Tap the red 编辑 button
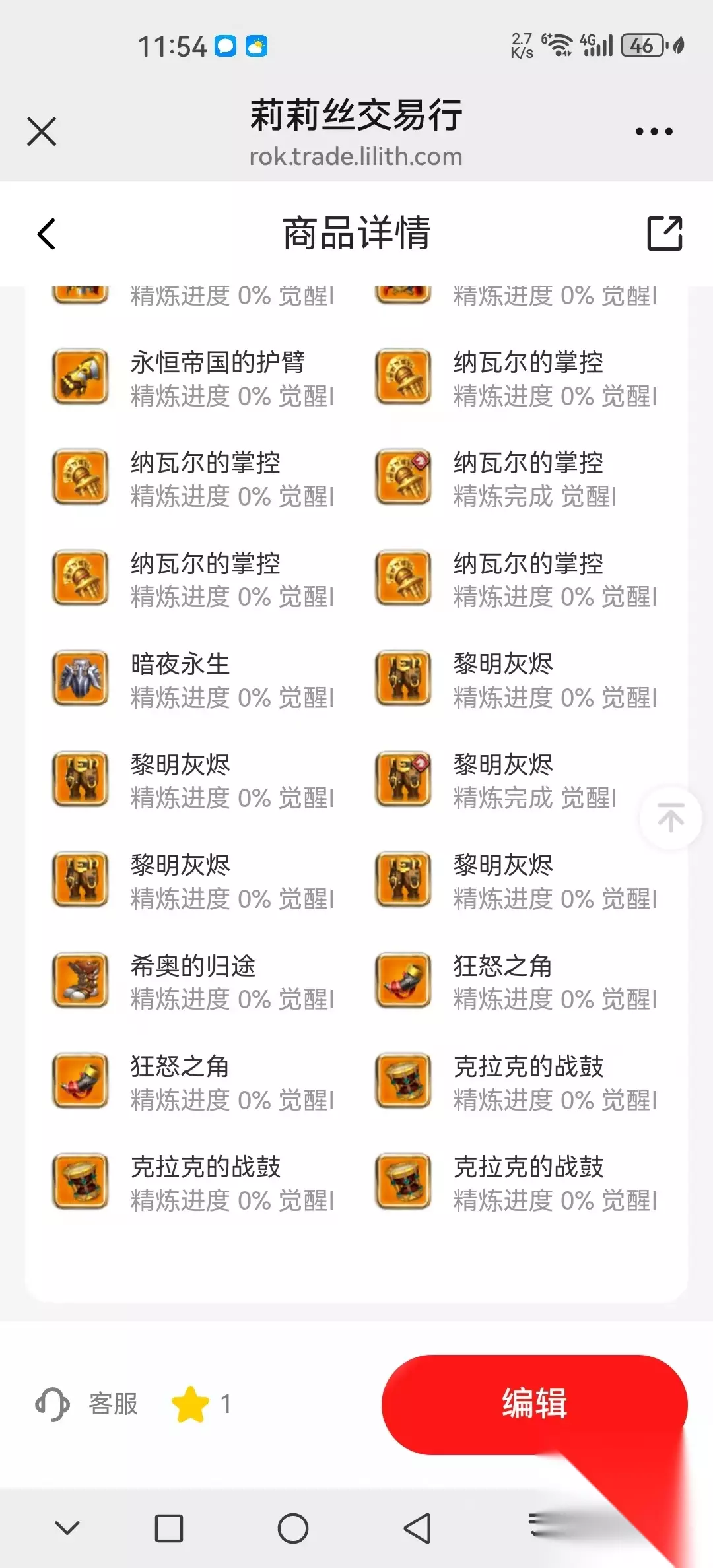Screen dimensions: 713x1568 click(534, 1404)
